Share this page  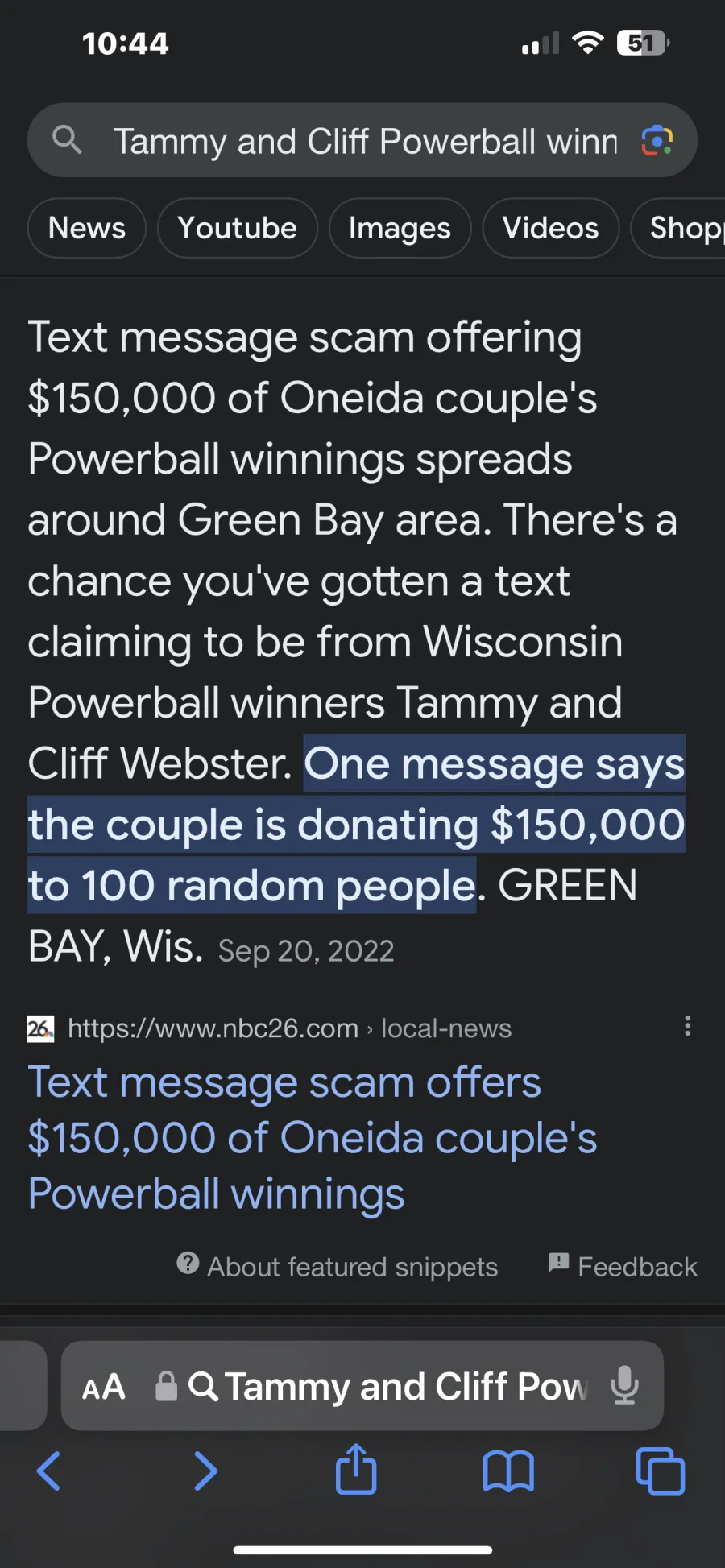[x=356, y=1469]
